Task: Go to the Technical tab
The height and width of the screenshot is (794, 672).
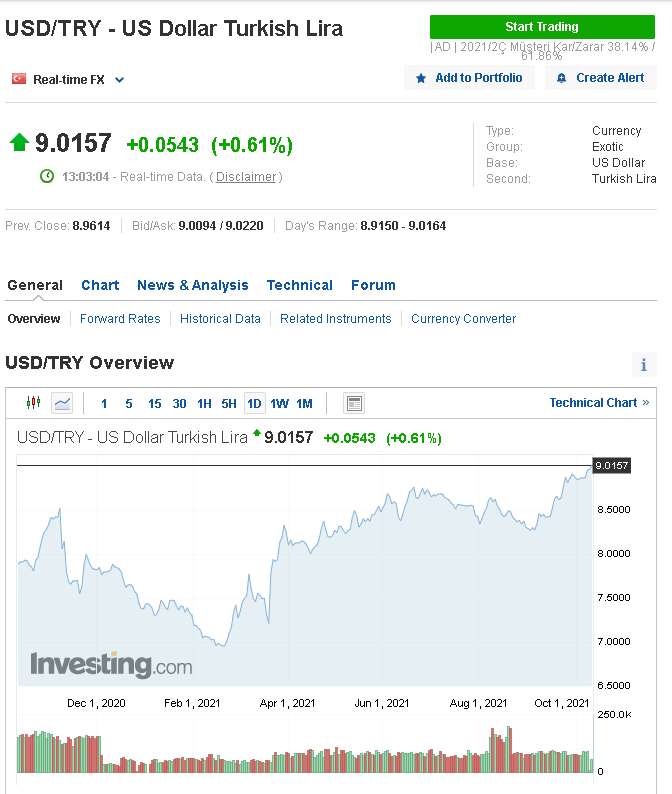Action: coord(299,285)
